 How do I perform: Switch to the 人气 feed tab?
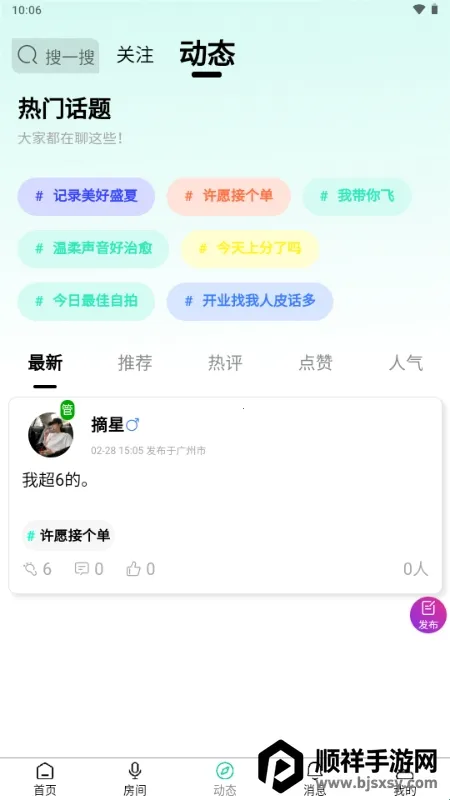[406, 363]
